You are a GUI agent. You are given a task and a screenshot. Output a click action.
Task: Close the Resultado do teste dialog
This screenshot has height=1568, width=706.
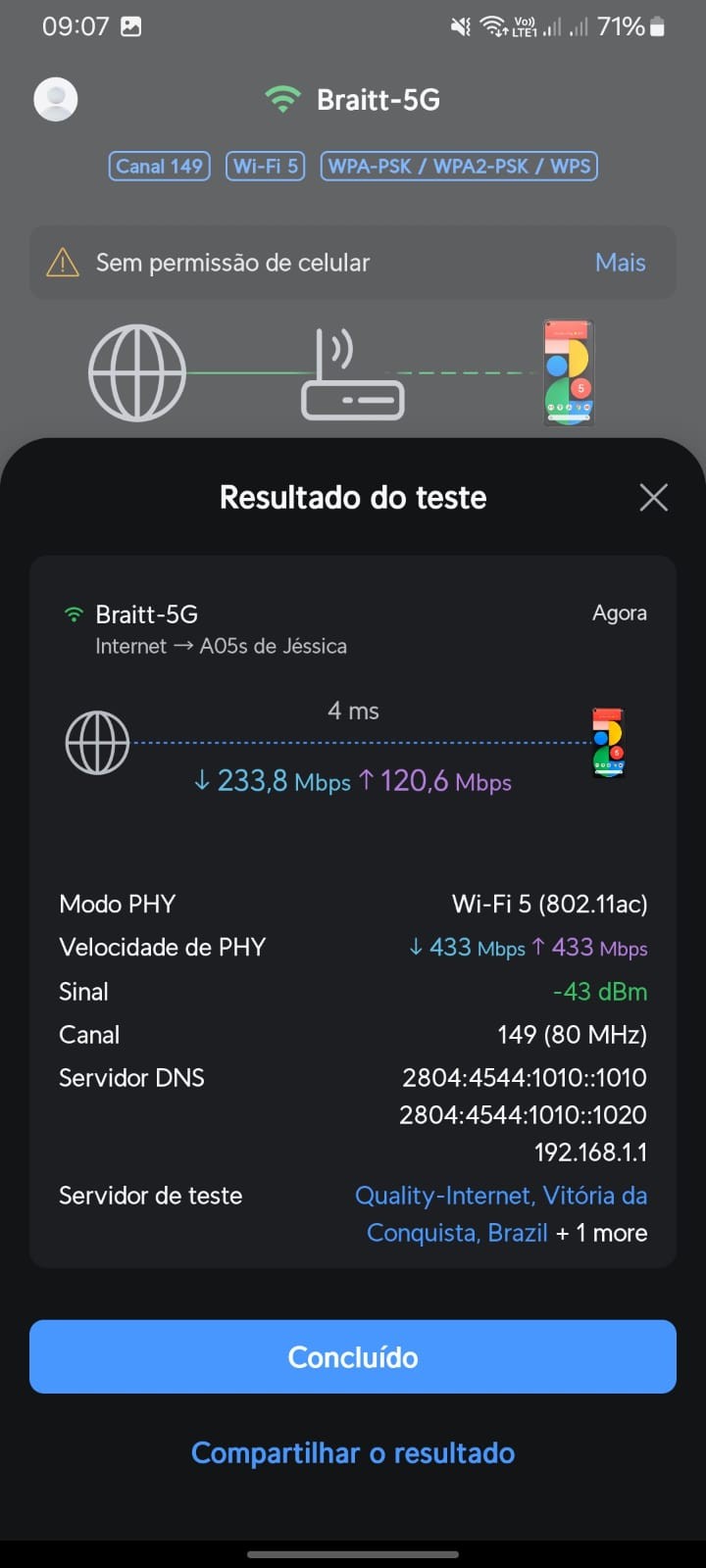tap(653, 498)
